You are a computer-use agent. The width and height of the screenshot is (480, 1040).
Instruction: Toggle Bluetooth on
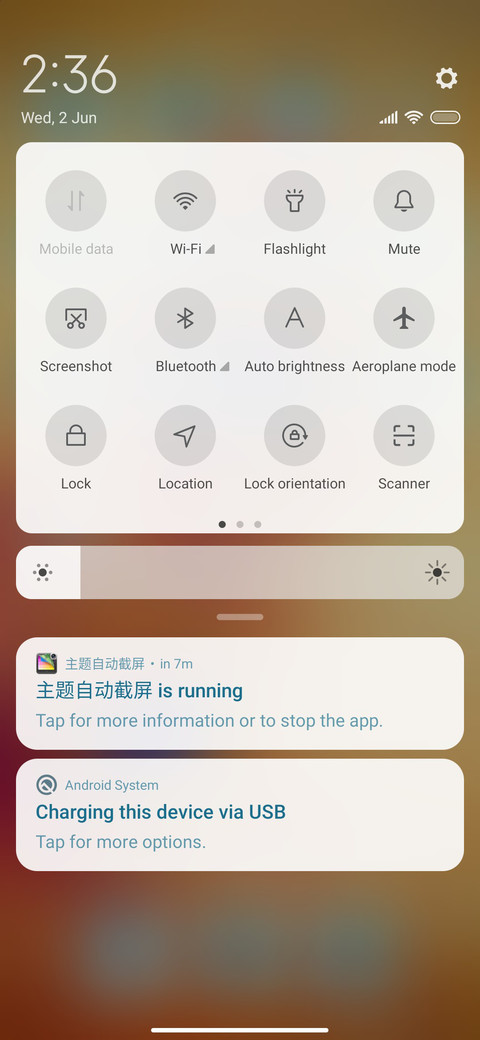(x=185, y=318)
